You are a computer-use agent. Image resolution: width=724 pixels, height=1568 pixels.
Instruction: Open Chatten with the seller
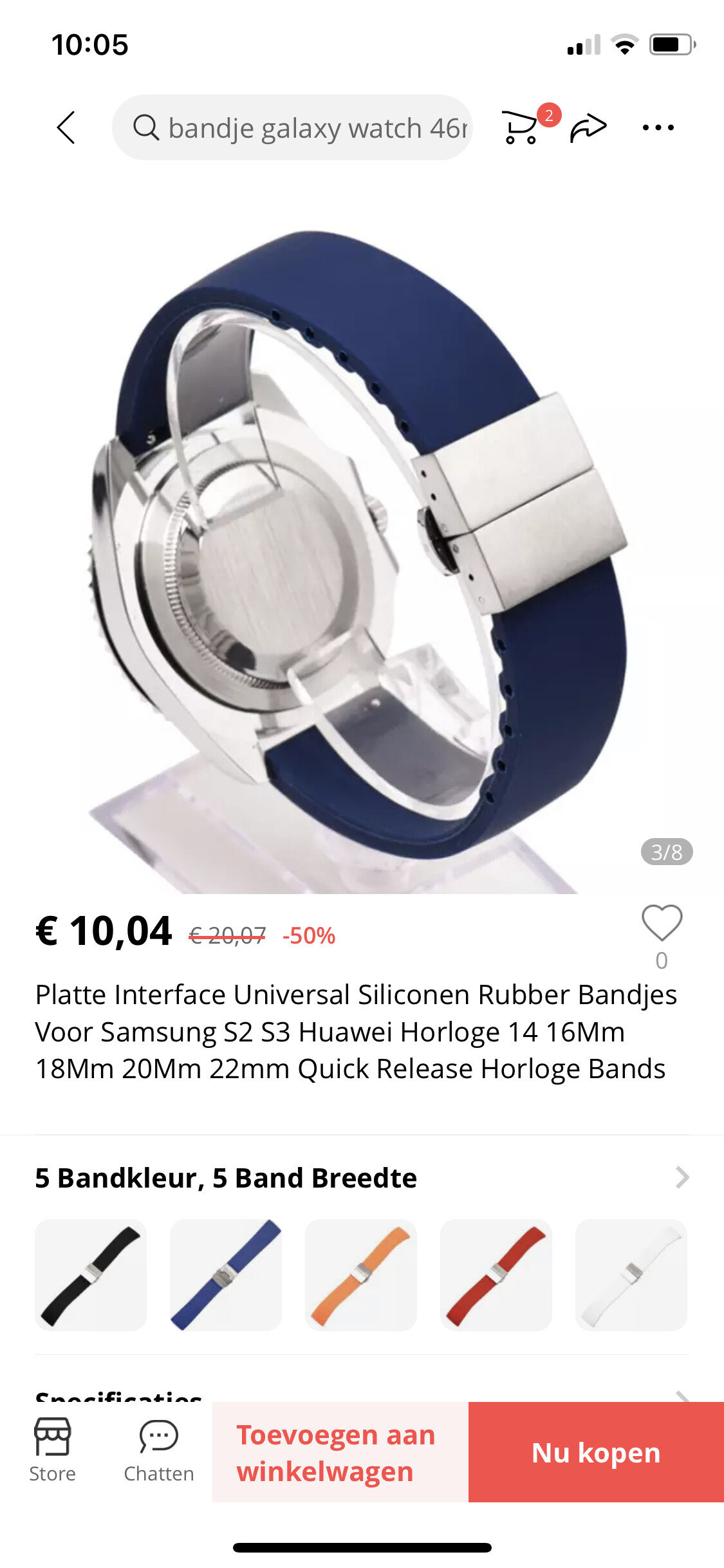click(158, 1451)
